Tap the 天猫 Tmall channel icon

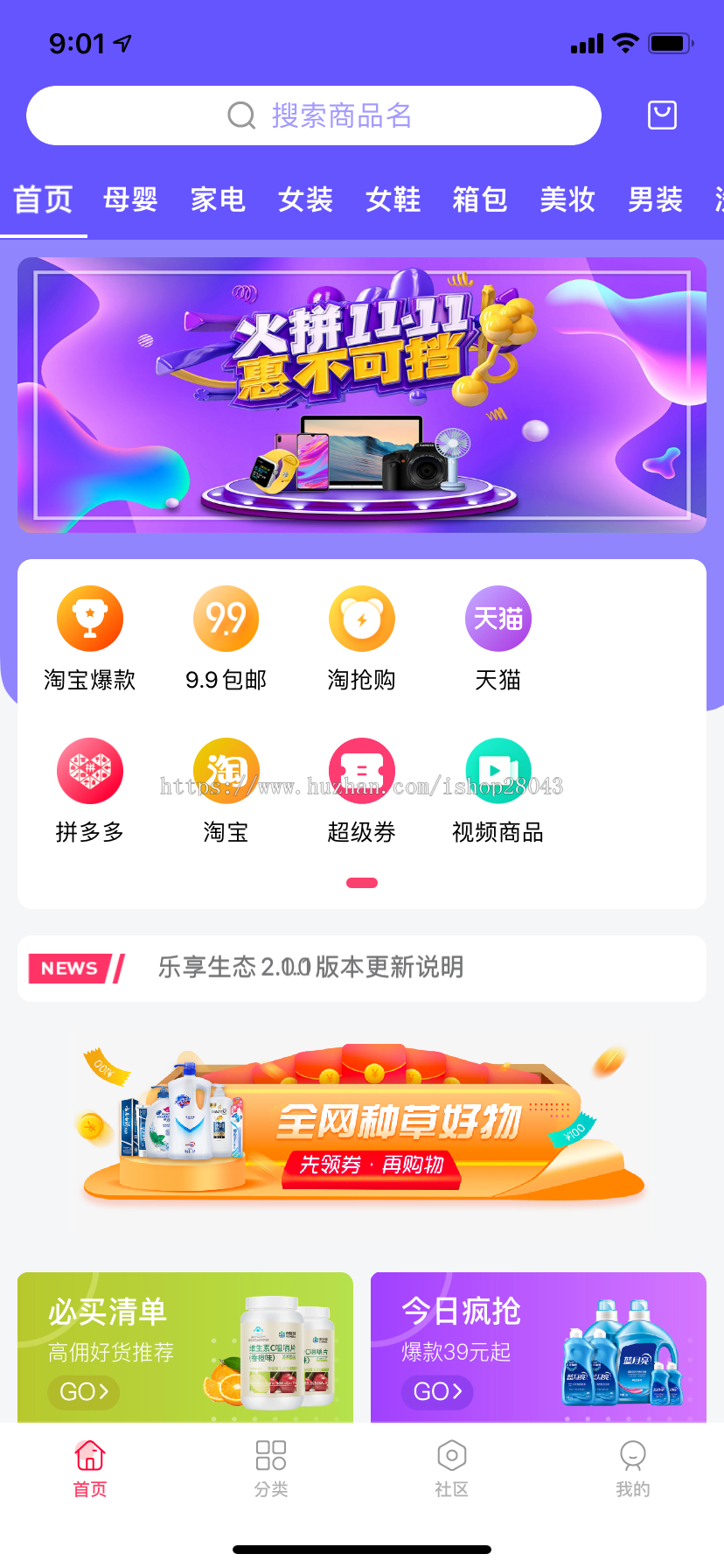[x=498, y=619]
